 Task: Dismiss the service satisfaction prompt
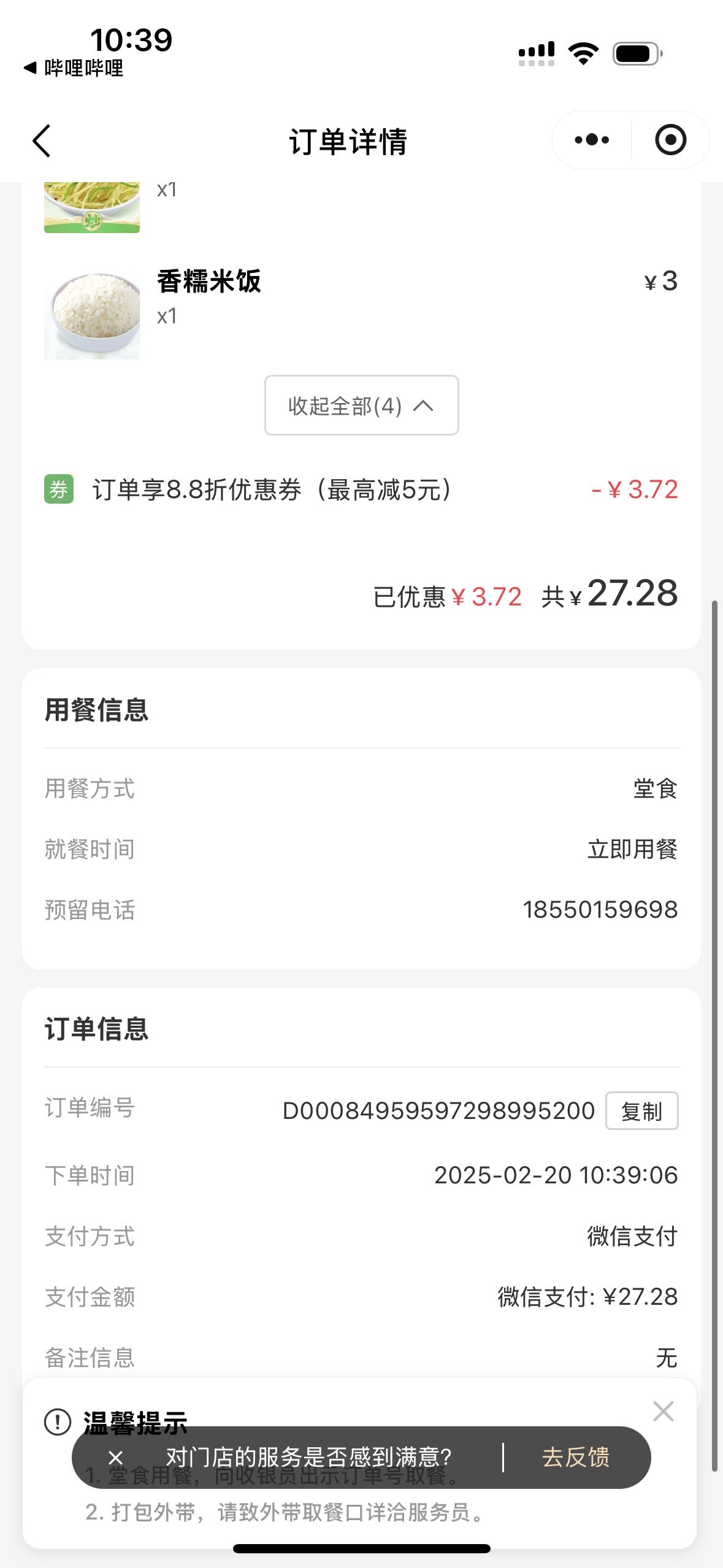(115, 1457)
